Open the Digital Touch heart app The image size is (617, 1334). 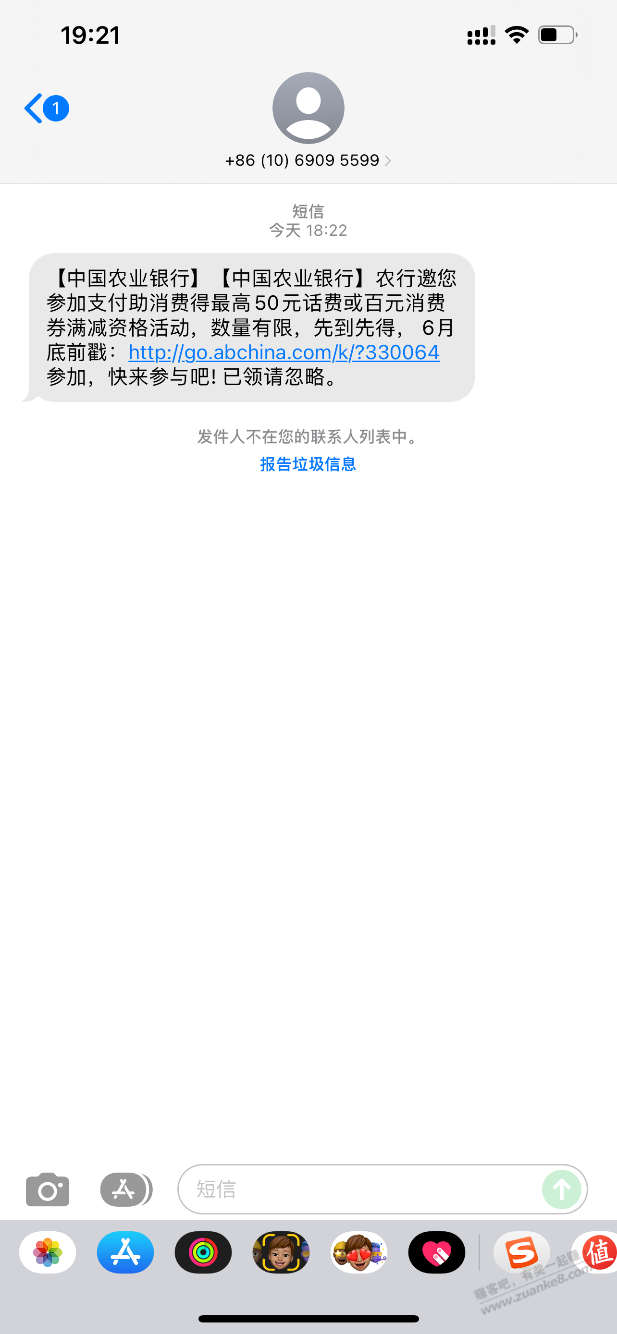(437, 1252)
